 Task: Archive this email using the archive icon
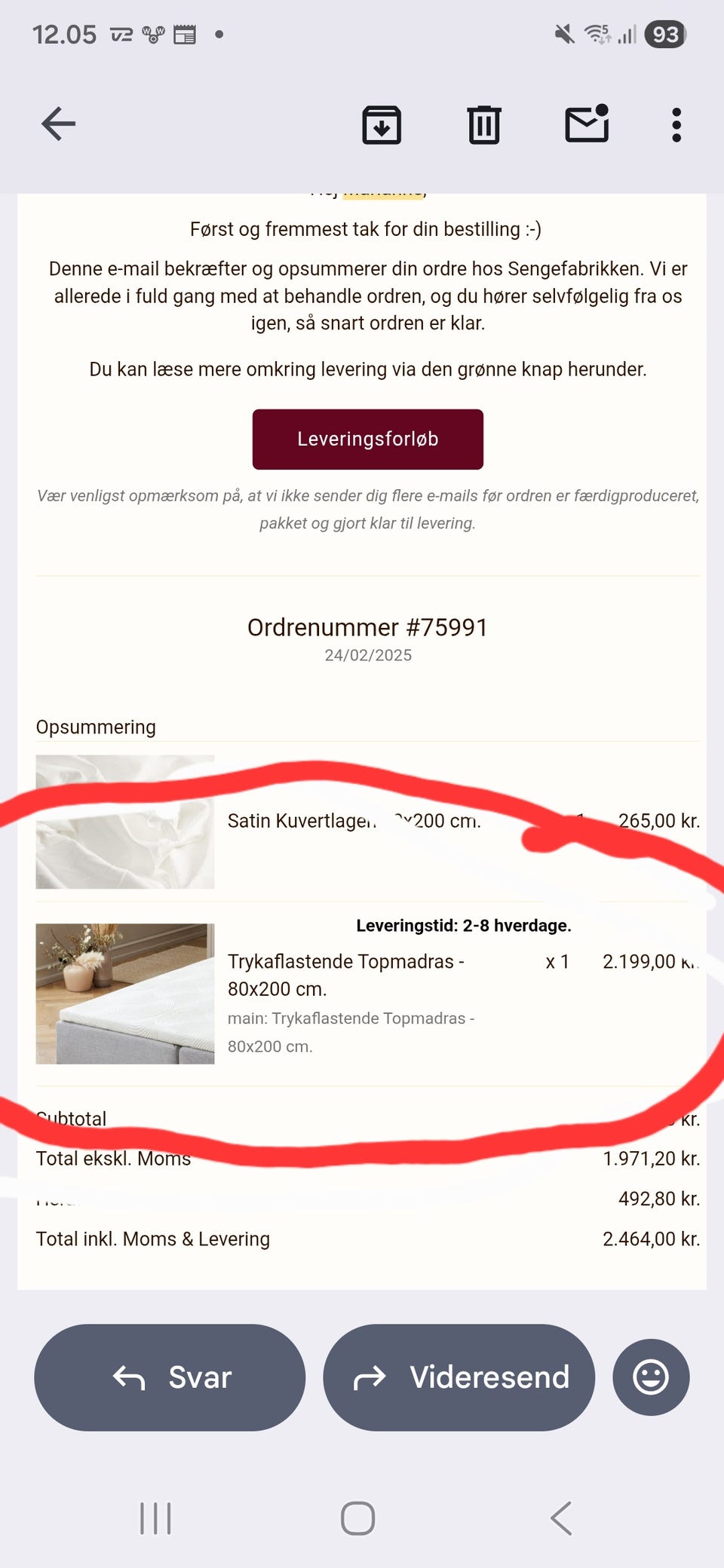pyautogui.click(x=381, y=125)
